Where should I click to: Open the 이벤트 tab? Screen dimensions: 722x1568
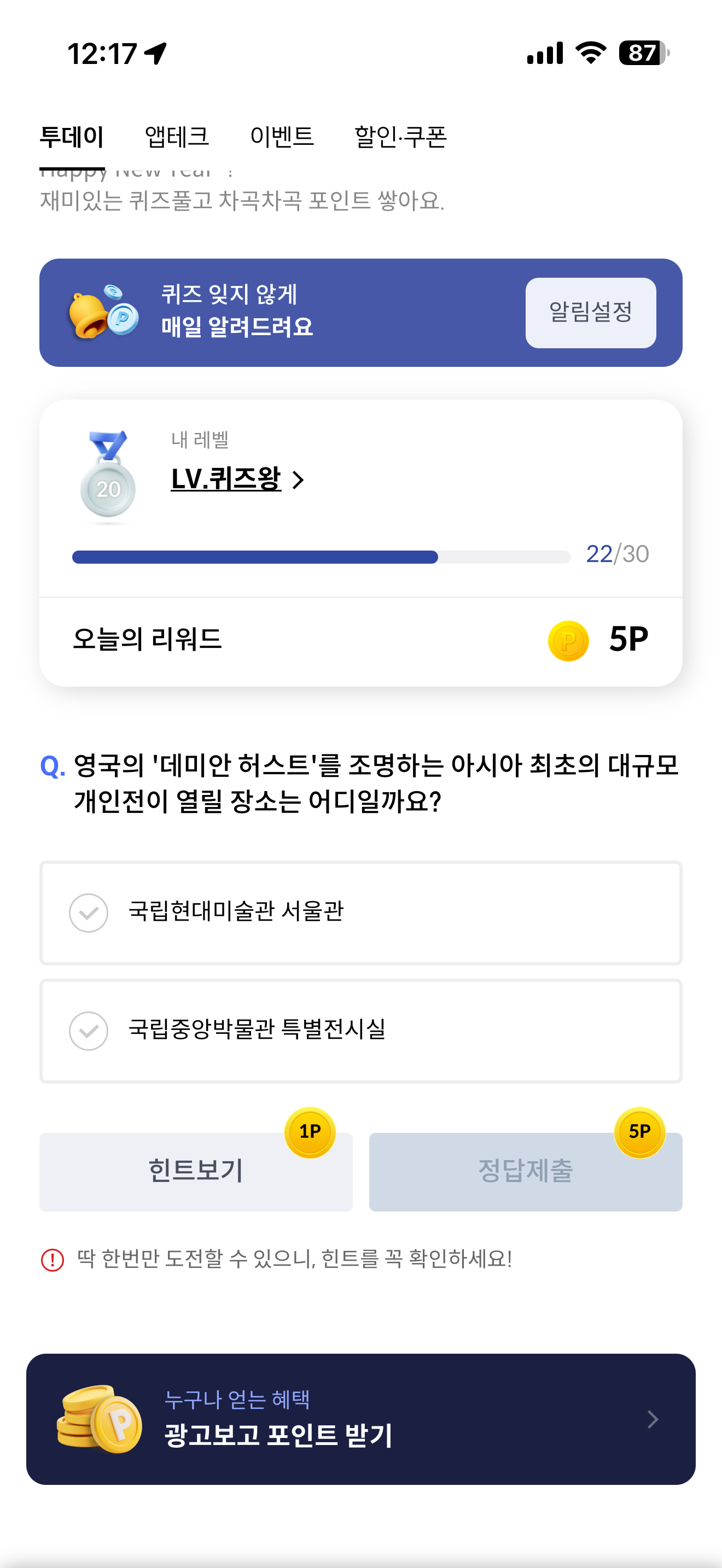(x=282, y=136)
